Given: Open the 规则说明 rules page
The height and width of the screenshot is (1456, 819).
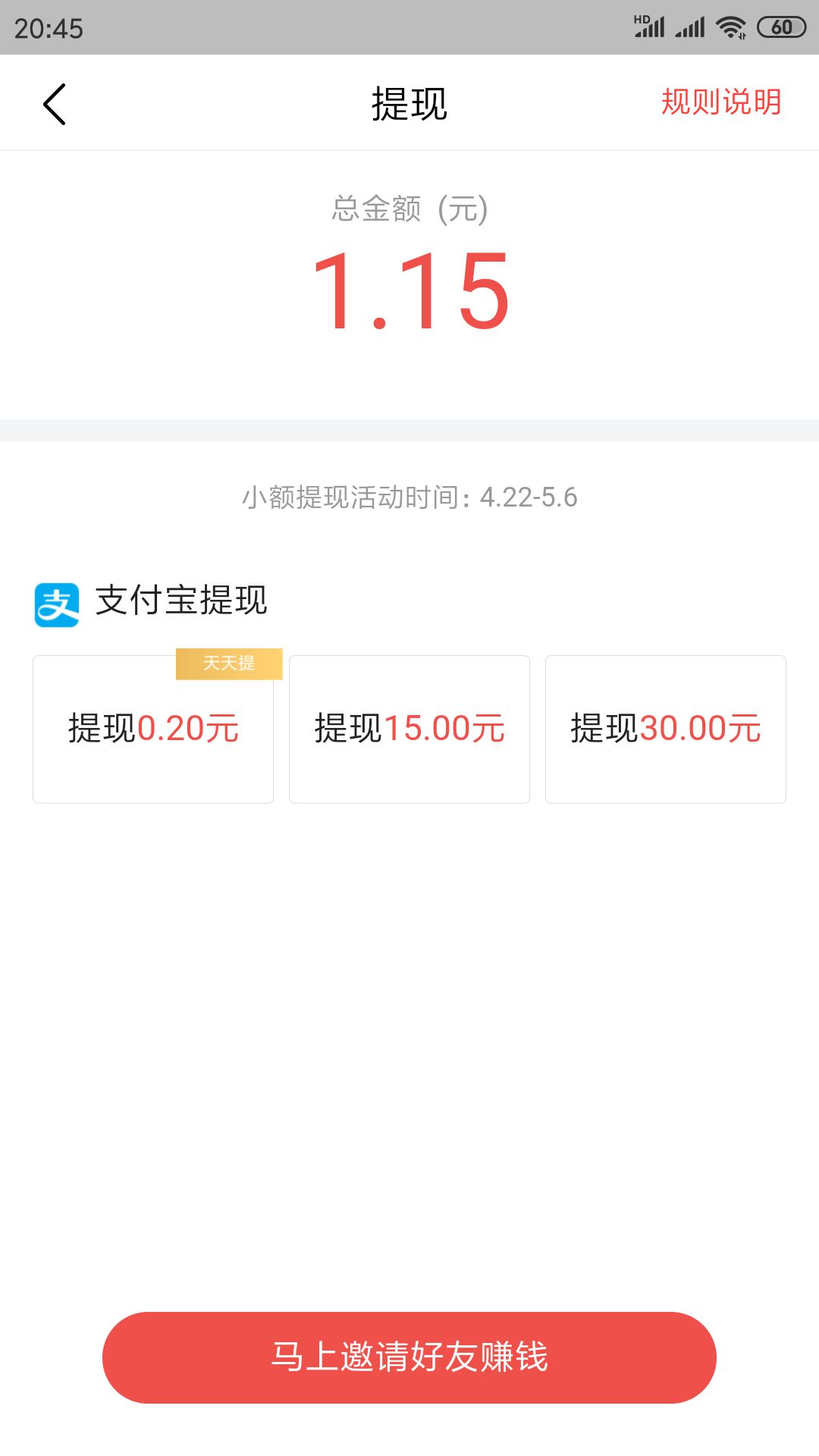Looking at the screenshot, I should (x=720, y=102).
